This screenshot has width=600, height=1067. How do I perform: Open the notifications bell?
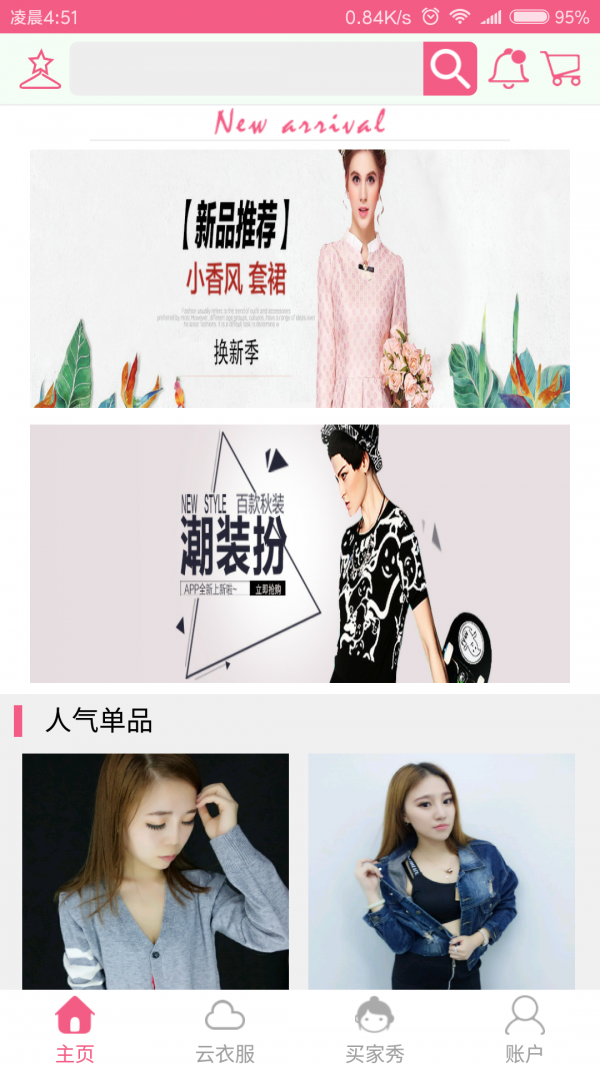508,69
